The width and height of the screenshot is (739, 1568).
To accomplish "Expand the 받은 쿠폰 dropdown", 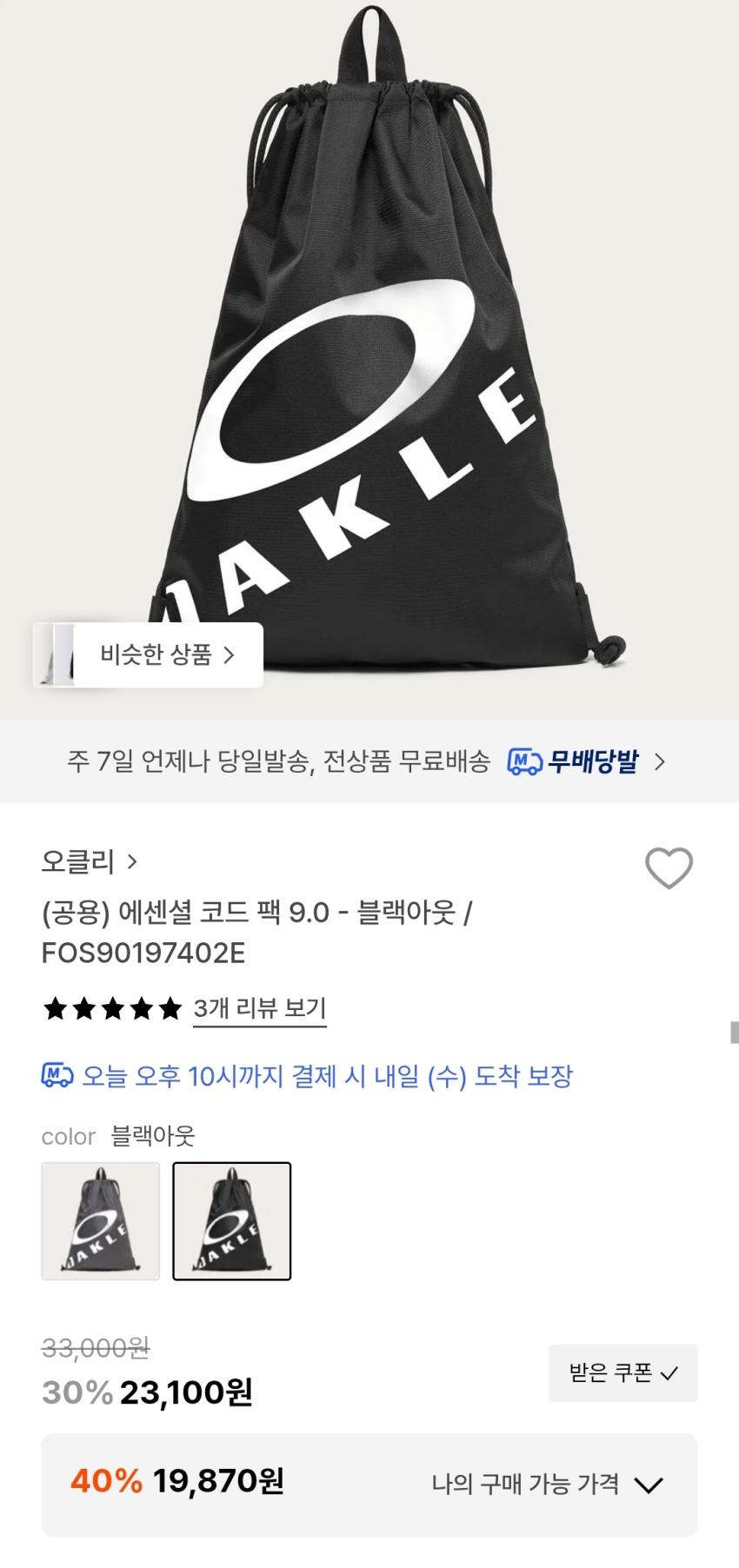I will tap(622, 1372).
